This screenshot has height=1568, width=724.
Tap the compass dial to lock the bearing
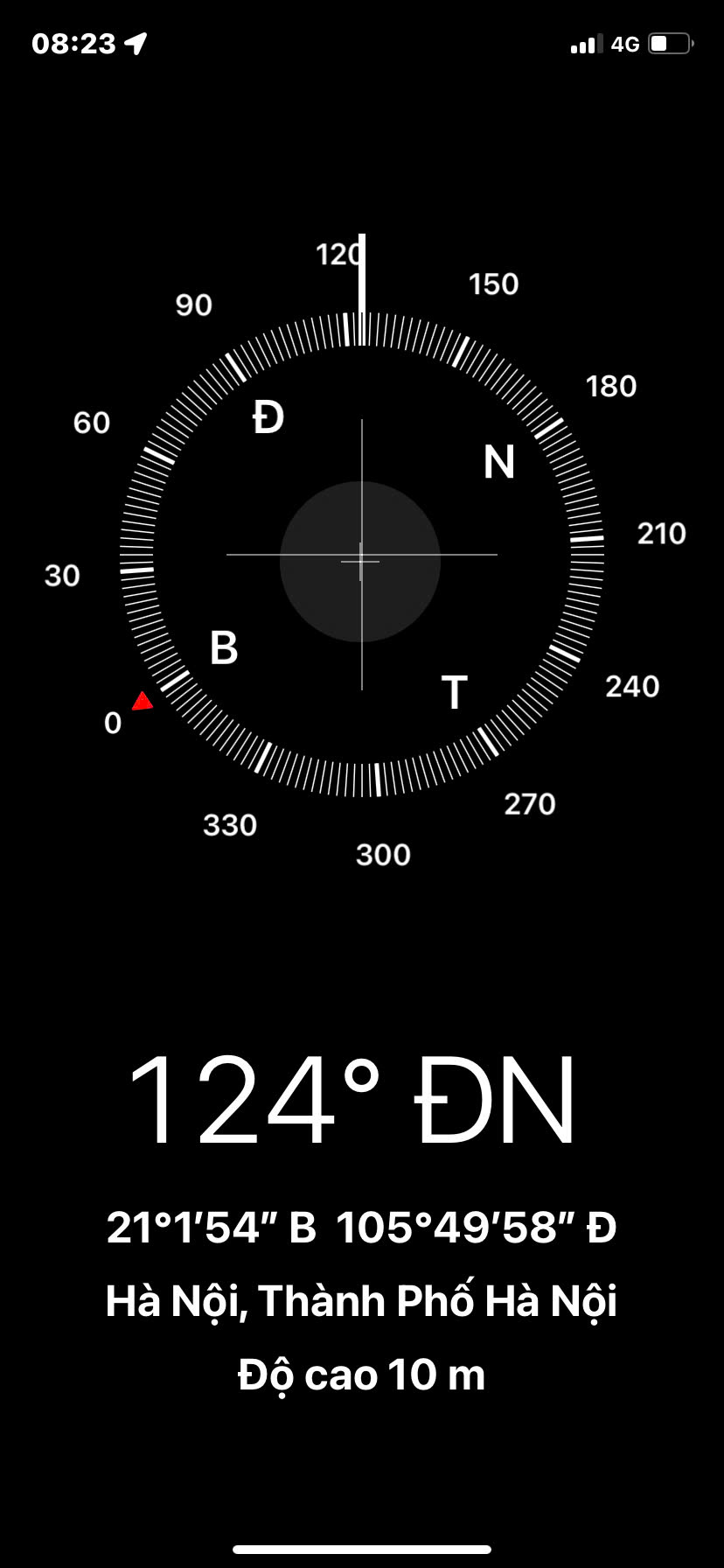tap(362, 555)
